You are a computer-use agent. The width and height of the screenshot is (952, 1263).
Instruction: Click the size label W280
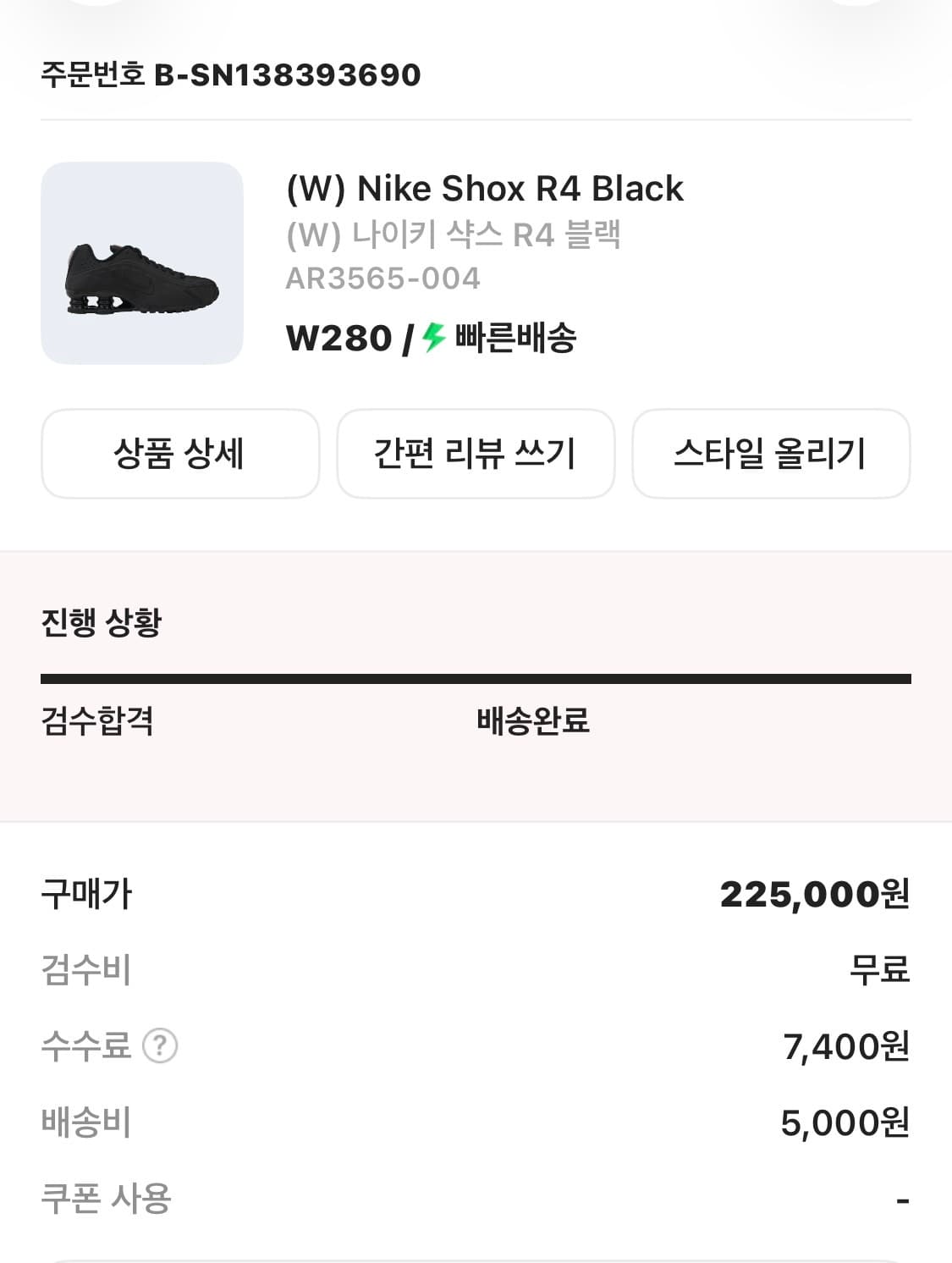pos(334,340)
